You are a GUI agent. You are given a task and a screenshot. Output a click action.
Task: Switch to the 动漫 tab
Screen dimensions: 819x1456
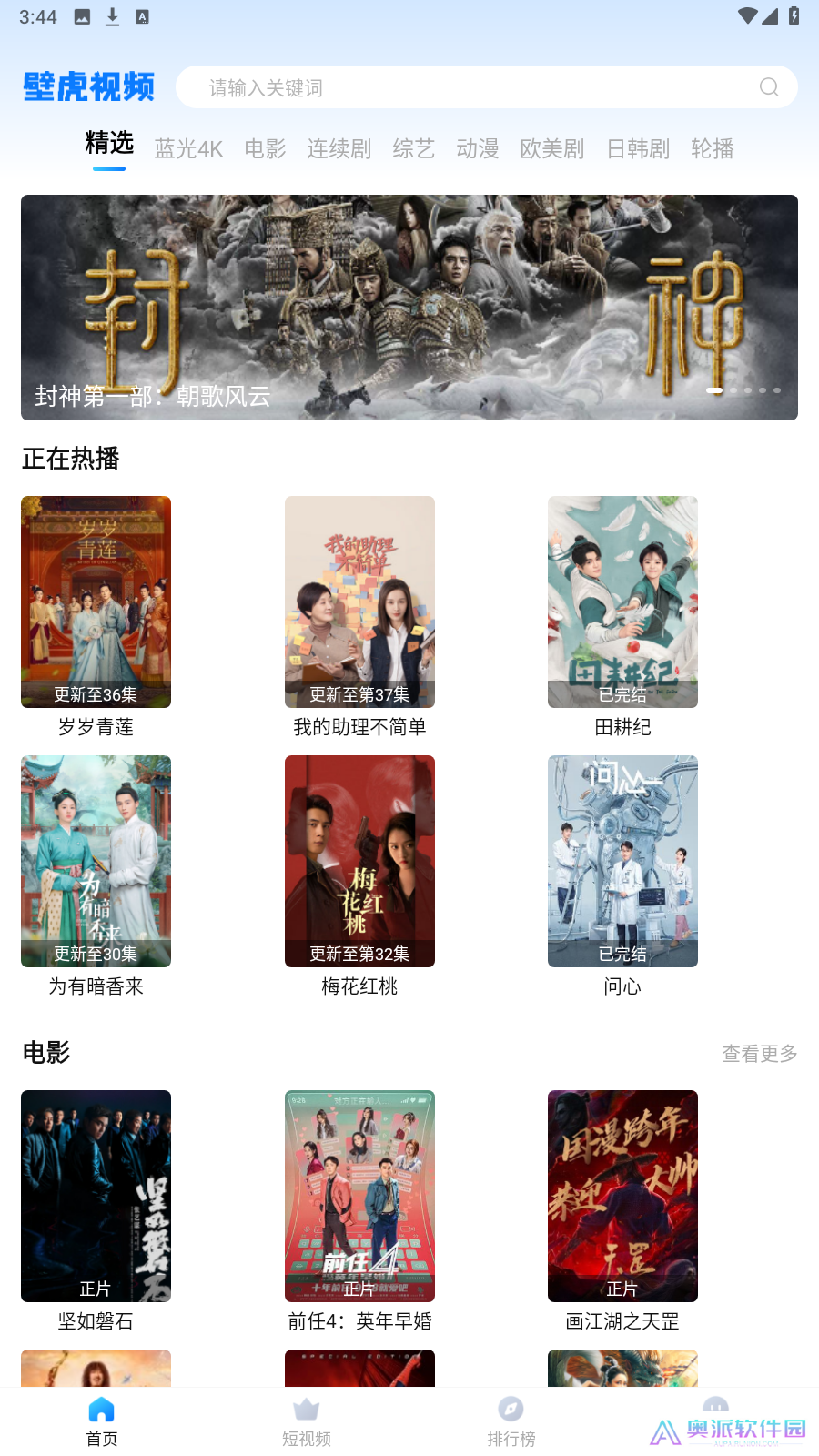click(x=477, y=148)
